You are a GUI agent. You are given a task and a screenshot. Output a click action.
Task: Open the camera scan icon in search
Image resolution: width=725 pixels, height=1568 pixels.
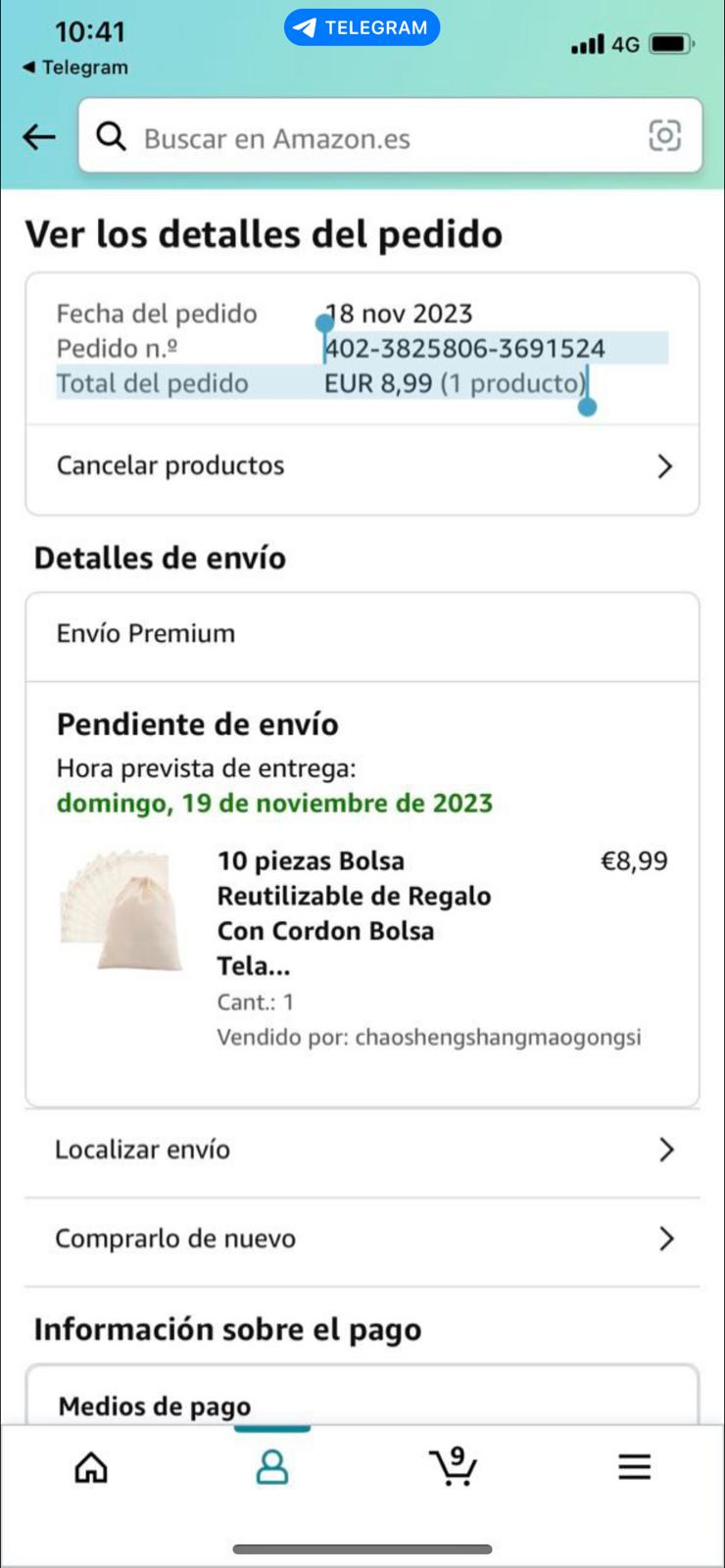coord(664,135)
